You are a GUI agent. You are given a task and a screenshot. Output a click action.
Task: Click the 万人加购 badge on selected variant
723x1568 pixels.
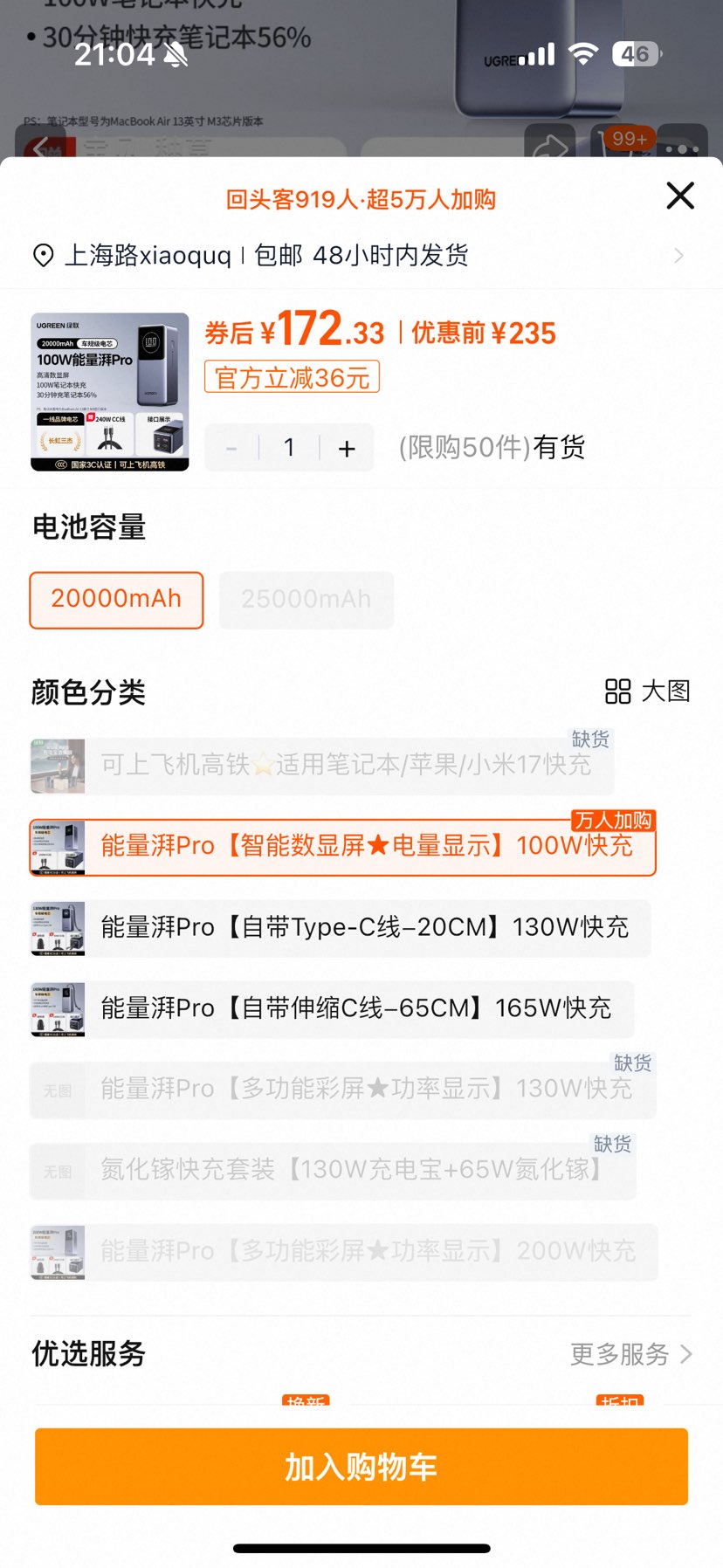616,821
